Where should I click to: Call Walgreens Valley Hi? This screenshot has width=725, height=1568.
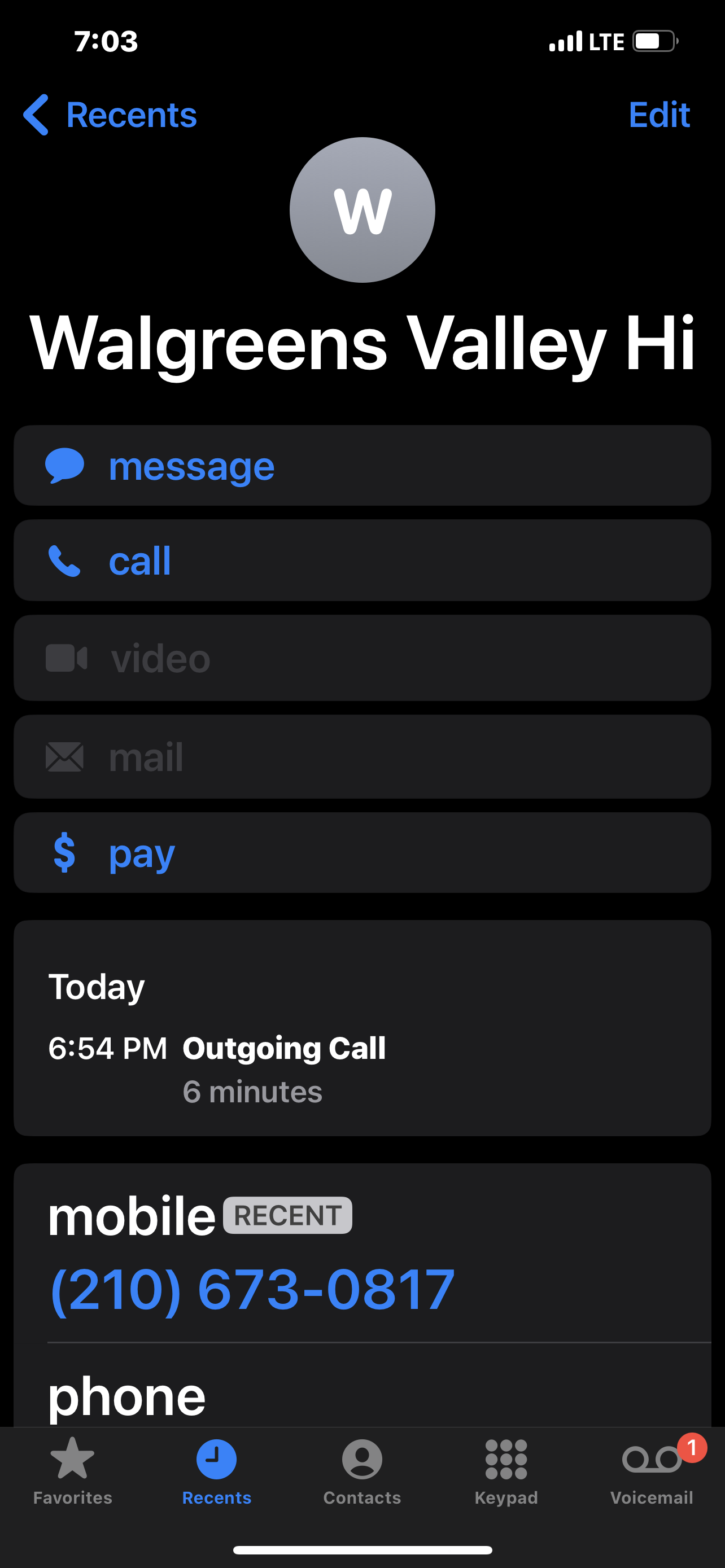tap(361, 560)
